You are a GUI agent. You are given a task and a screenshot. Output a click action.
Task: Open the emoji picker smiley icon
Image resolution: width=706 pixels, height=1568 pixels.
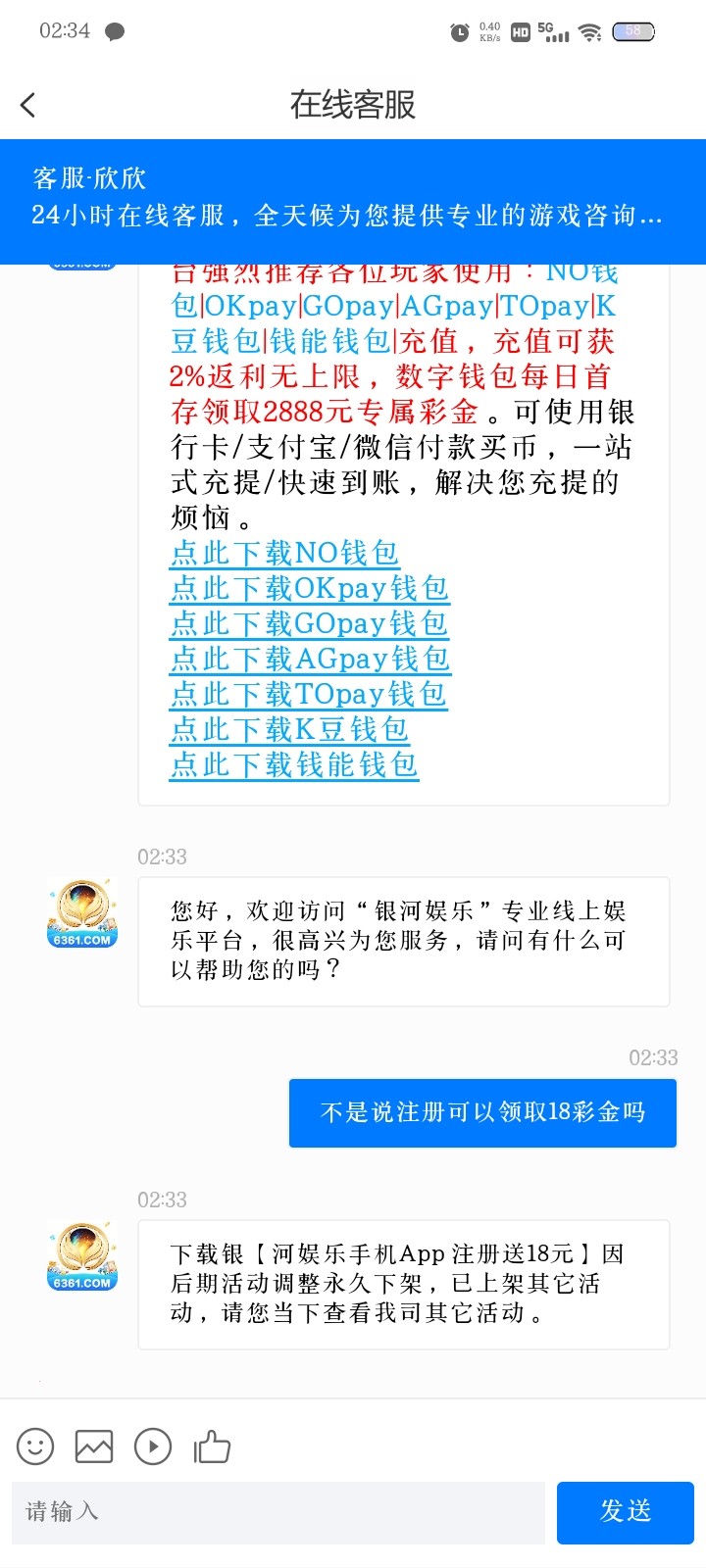[35, 1445]
